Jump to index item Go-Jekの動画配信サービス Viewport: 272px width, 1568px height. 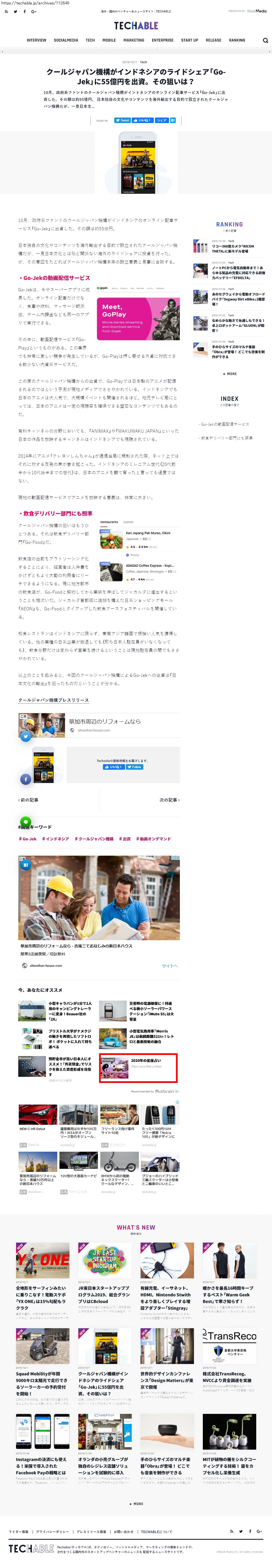(225, 424)
